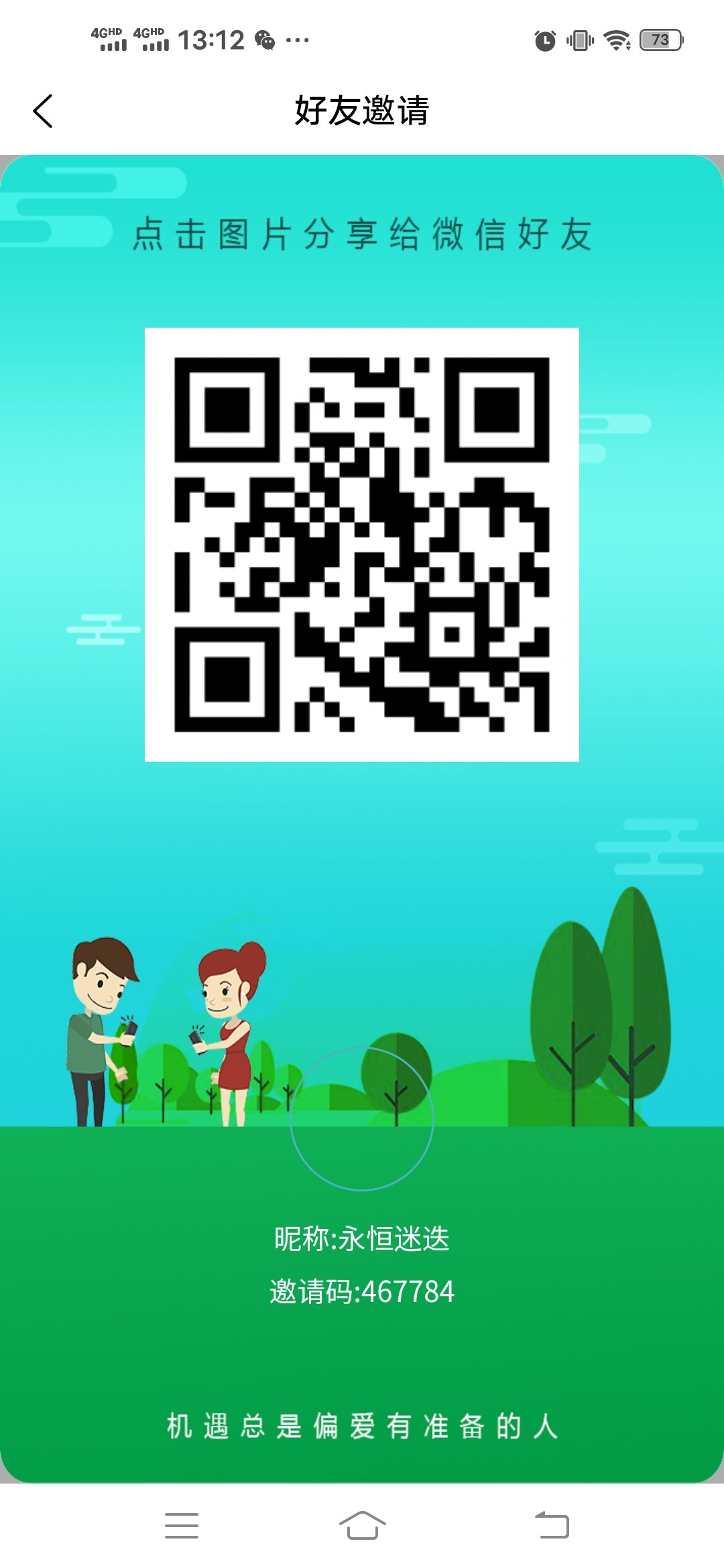Tap the invitation poster to share to WeChat
The image size is (724, 1568).
point(362,819)
